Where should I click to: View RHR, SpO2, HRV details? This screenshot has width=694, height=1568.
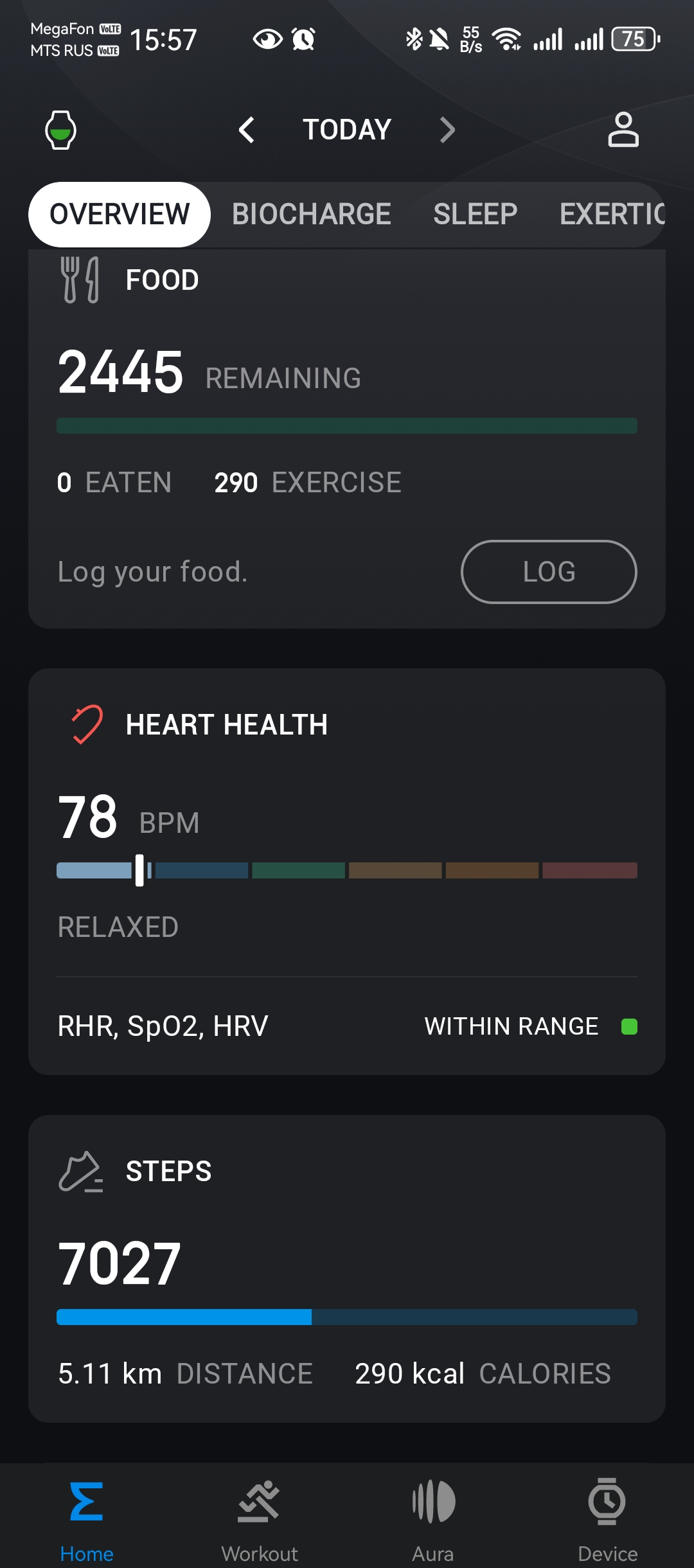pos(347,1026)
